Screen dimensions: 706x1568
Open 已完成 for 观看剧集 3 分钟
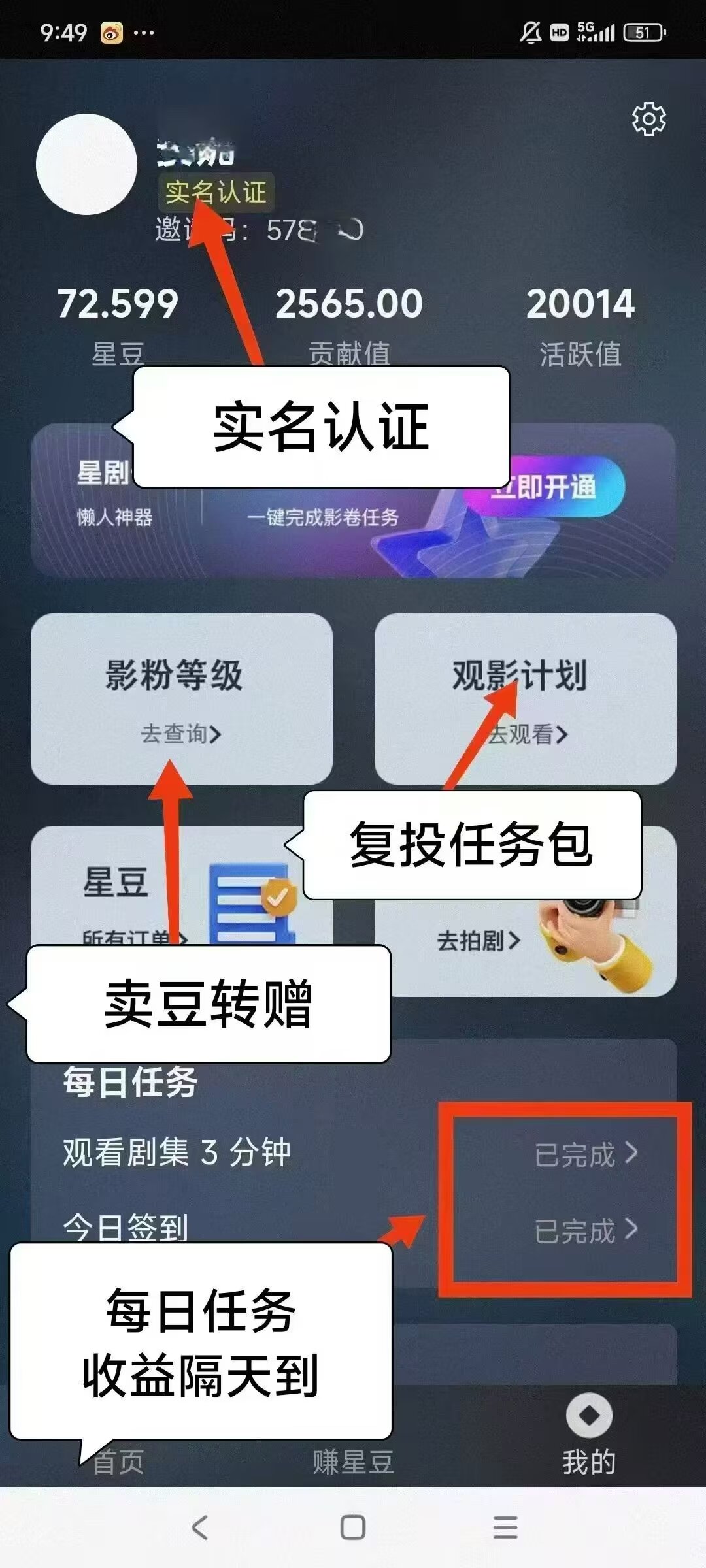point(585,1154)
